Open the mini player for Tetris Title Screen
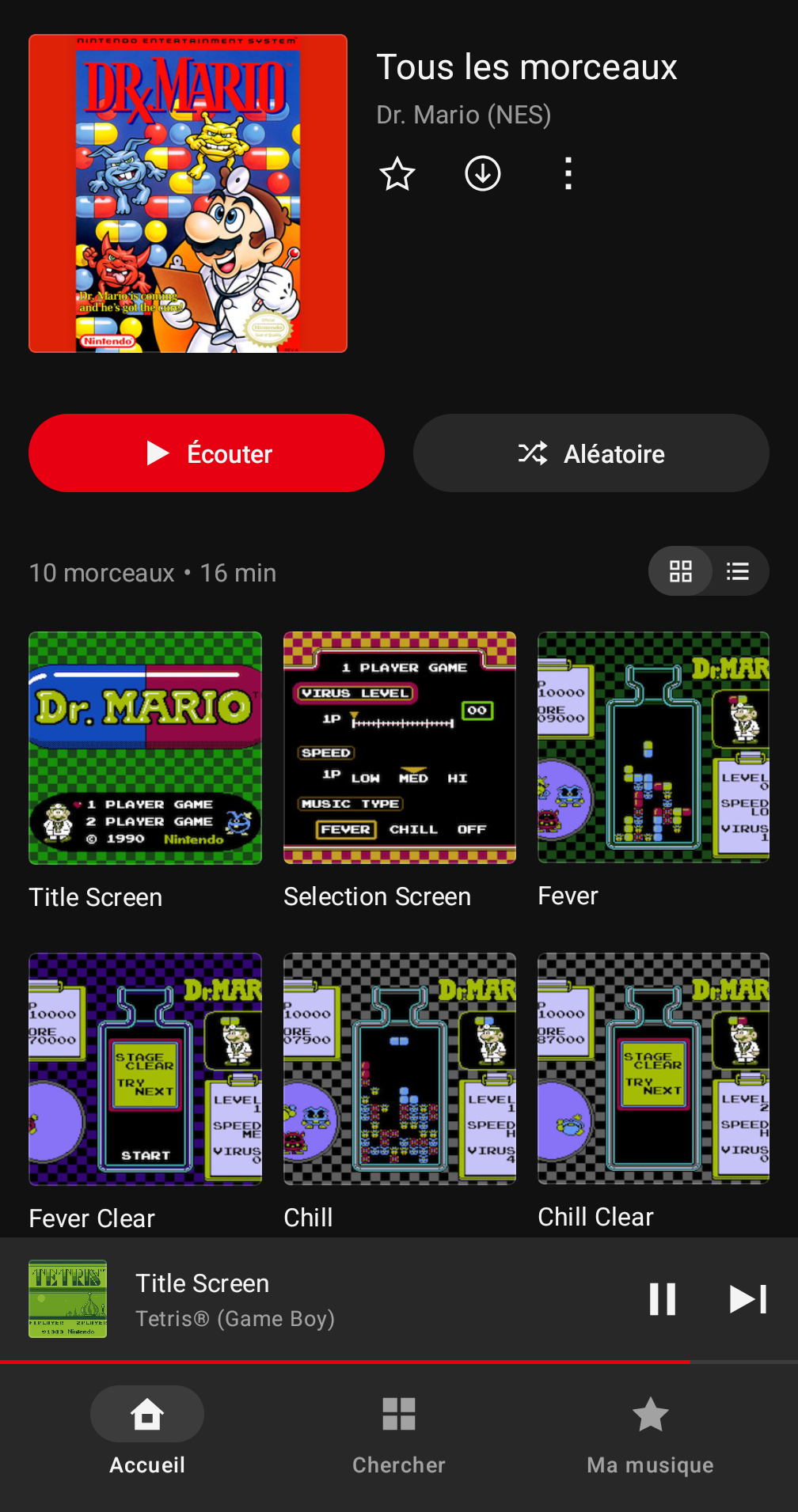The width and height of the screenshot is (798, 1512). (317, 1299)
